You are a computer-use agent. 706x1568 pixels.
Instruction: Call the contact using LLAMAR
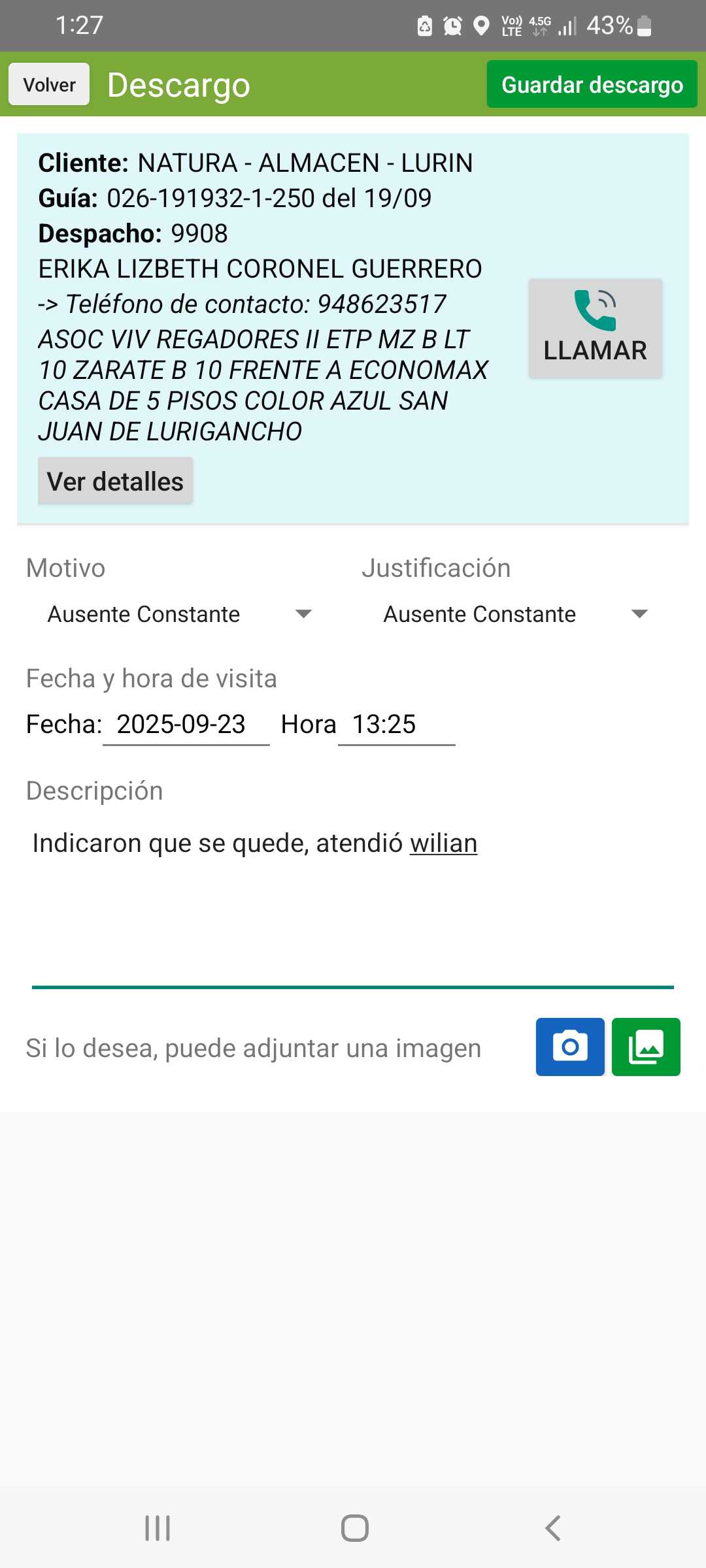click(x=595, y=328)
